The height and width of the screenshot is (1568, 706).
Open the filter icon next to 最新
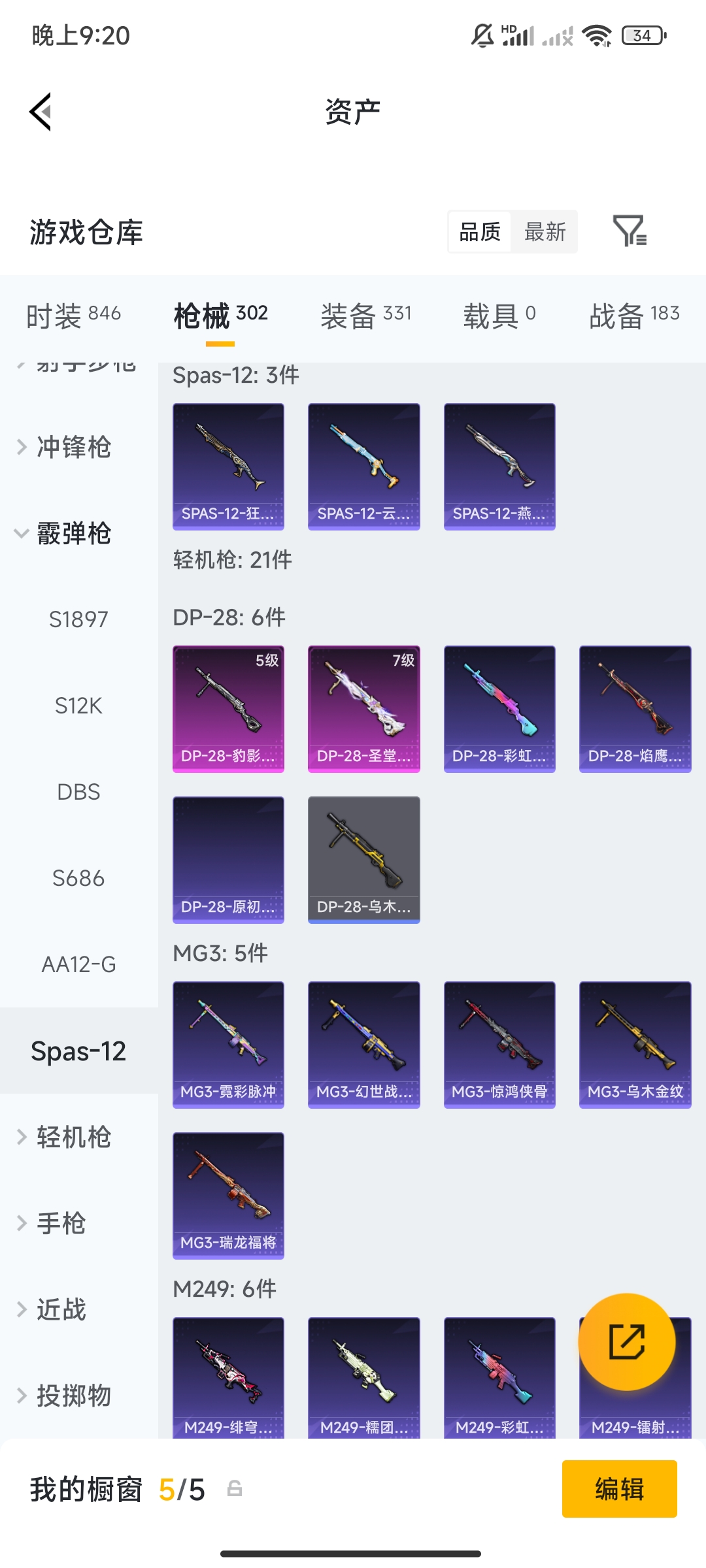(x=630, y=231)
